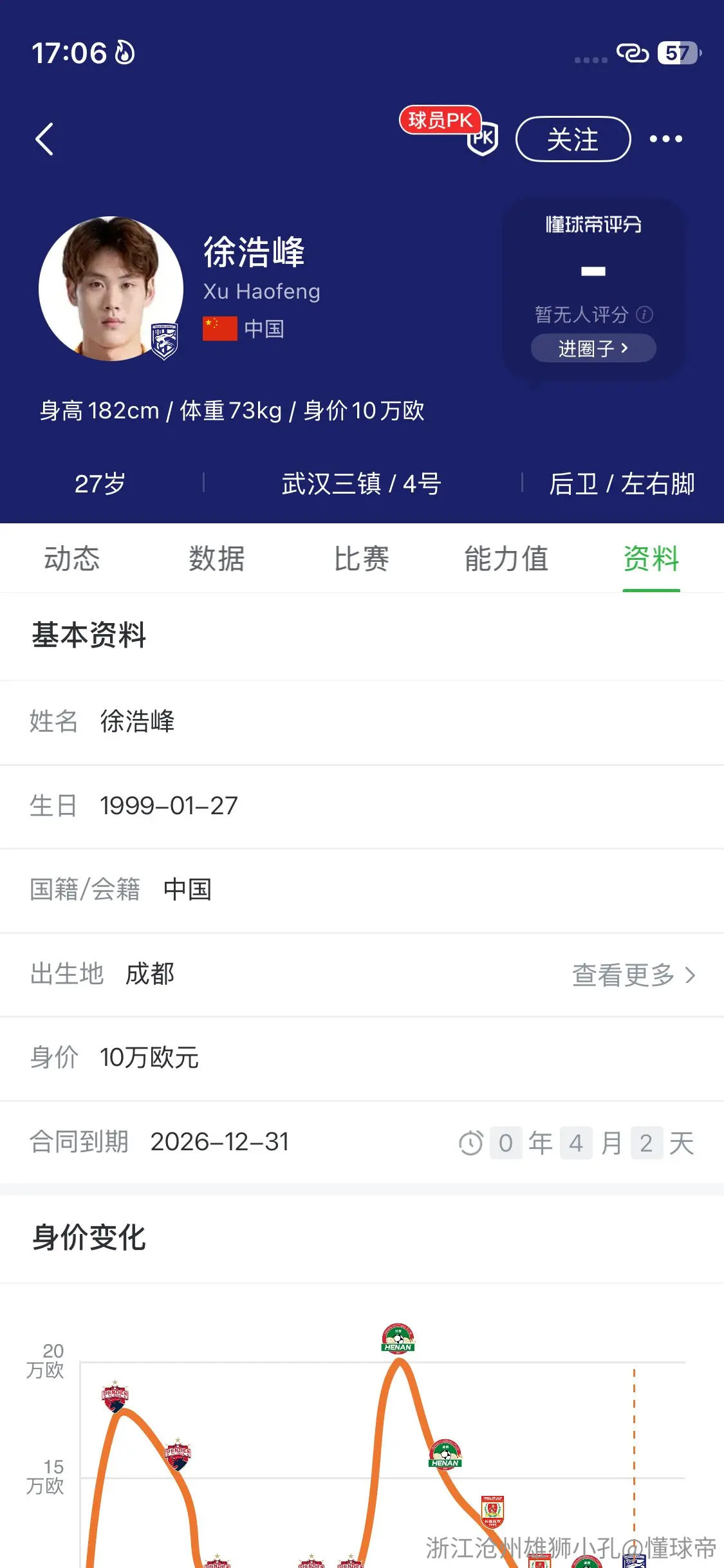Select the 资料 tab

[651, 558]
